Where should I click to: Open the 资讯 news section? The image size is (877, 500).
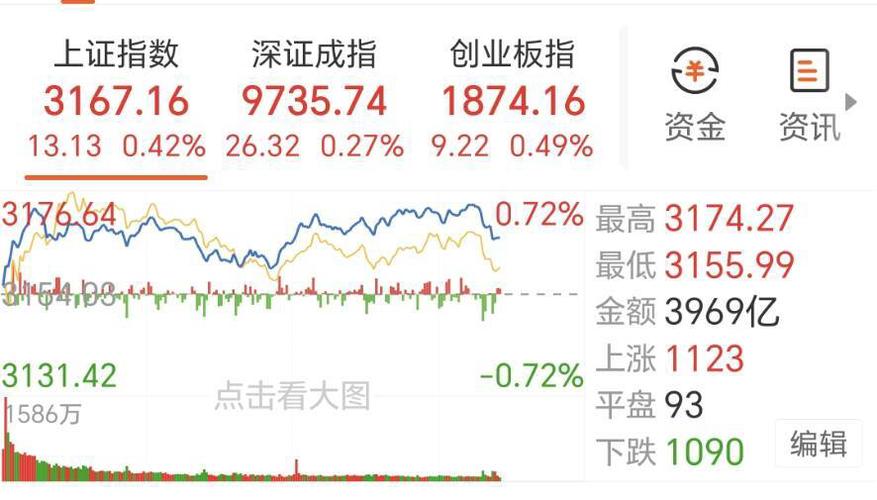click(x=809, y=95)
